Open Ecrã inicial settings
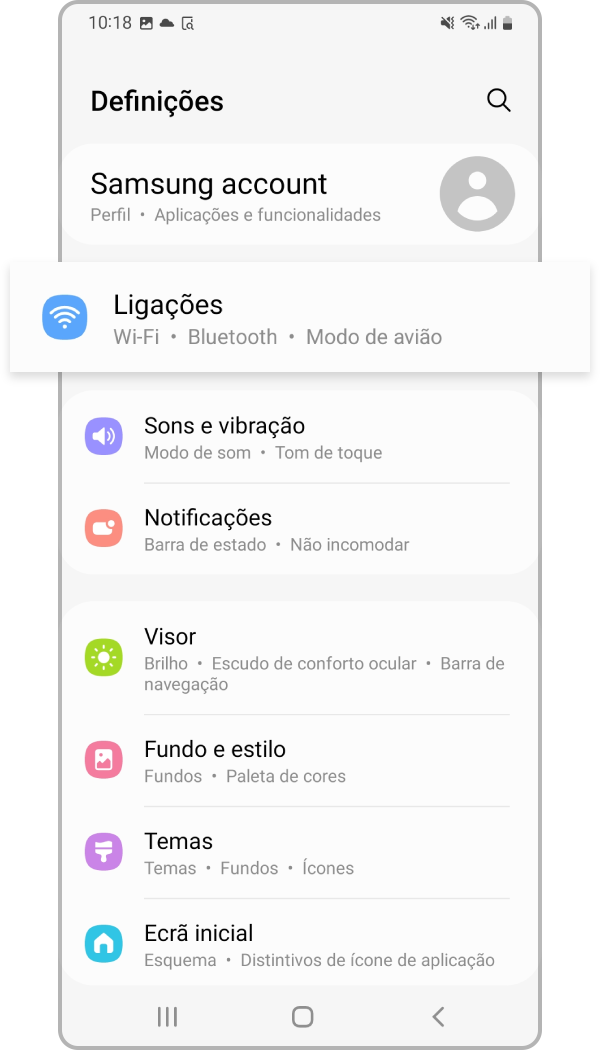The height and width of the screenshot is (1050, 600). point(300,945)
